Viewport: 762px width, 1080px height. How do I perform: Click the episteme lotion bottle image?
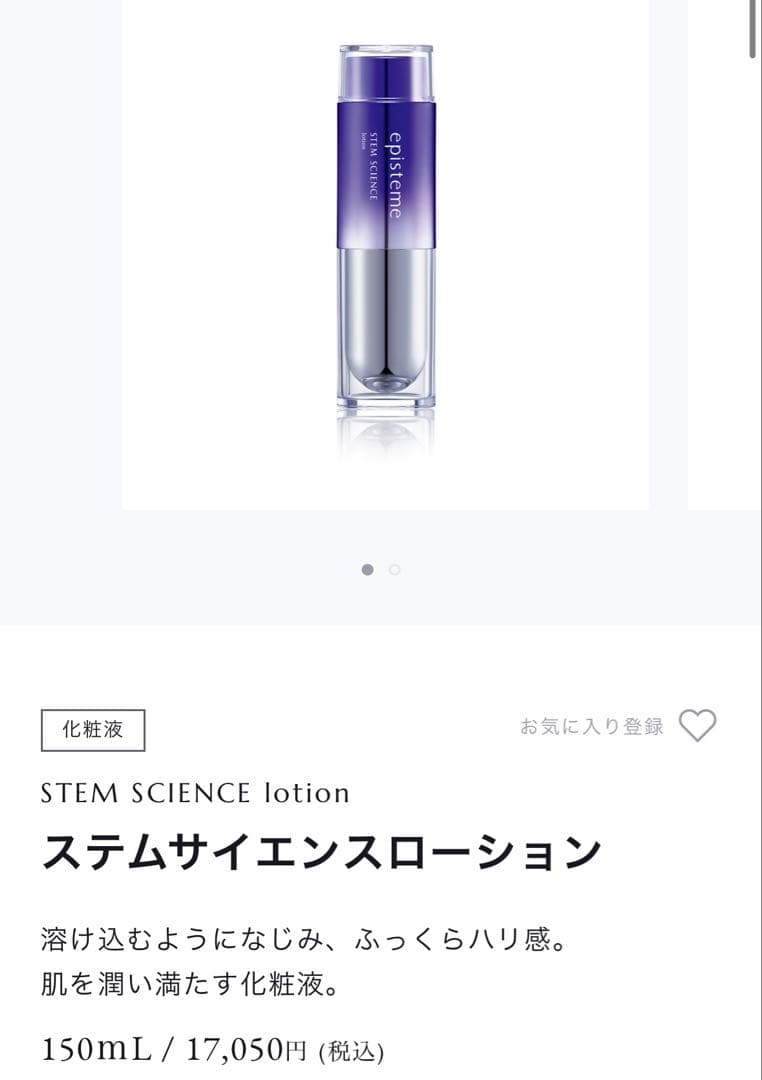click(x=385, y=230)
